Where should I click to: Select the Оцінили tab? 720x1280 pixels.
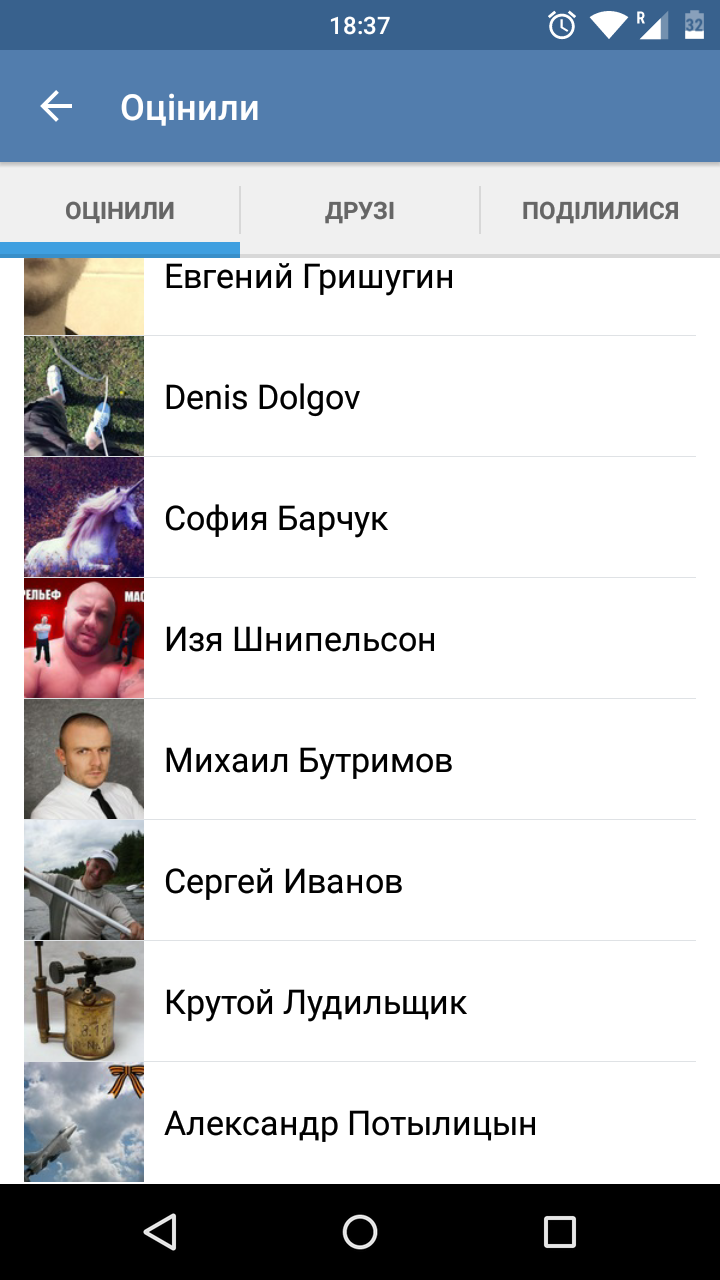point(120,211)
